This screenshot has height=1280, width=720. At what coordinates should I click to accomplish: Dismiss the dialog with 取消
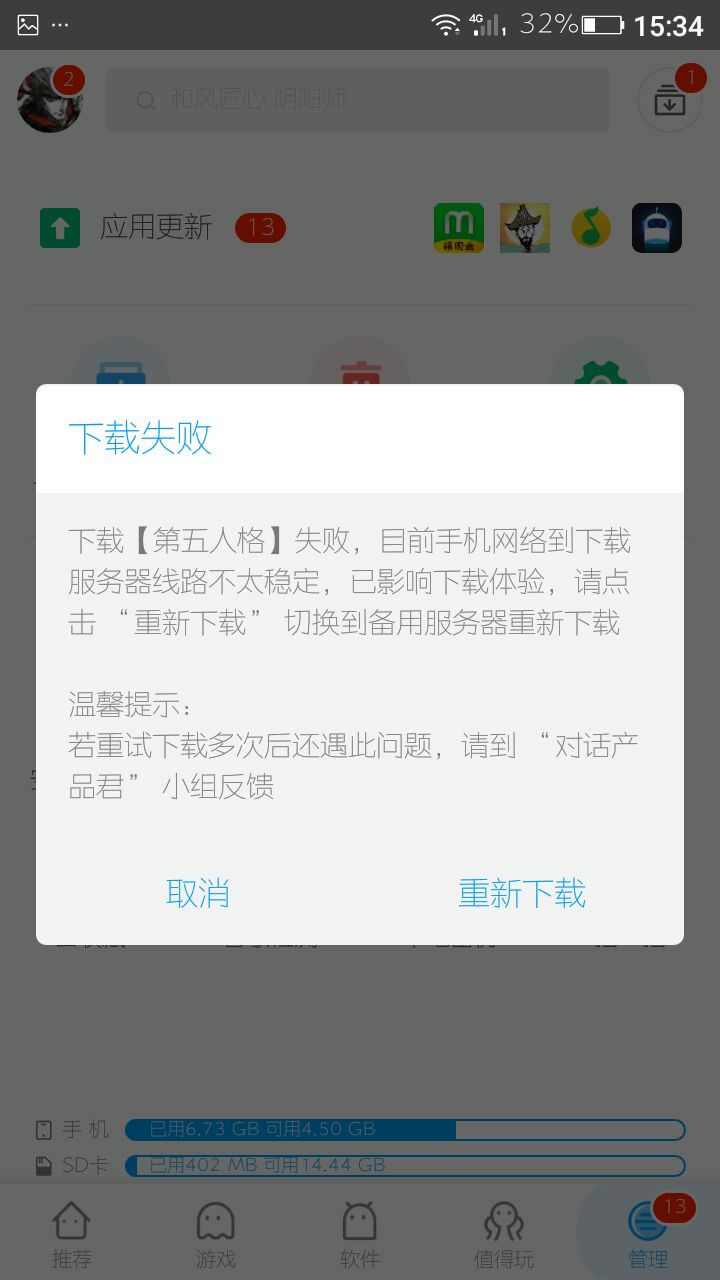click(x=198, y=893)
